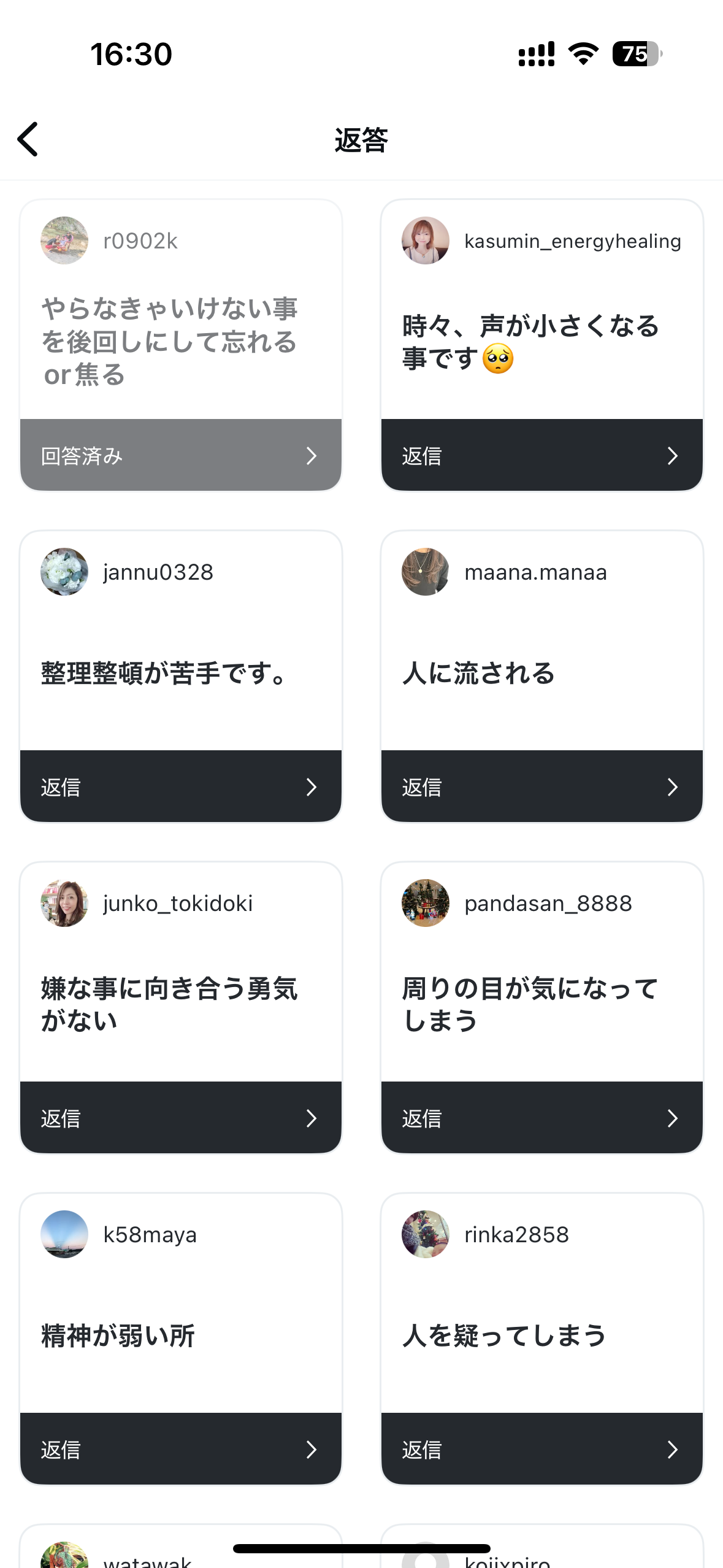Open the 回答済み response from r0902k
This screenshot has height=1568, width=723.
(181, 455)
